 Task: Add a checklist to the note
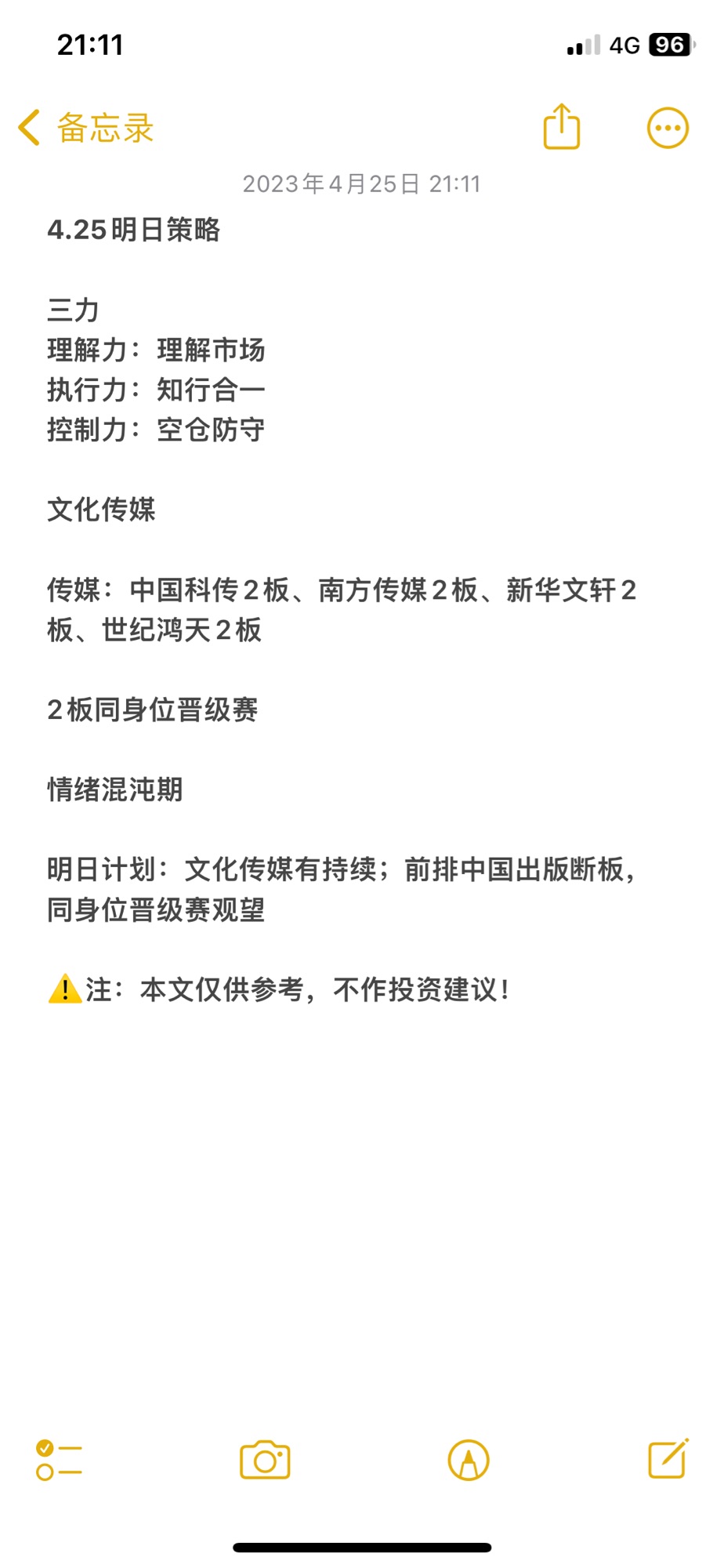point(59,1461)
